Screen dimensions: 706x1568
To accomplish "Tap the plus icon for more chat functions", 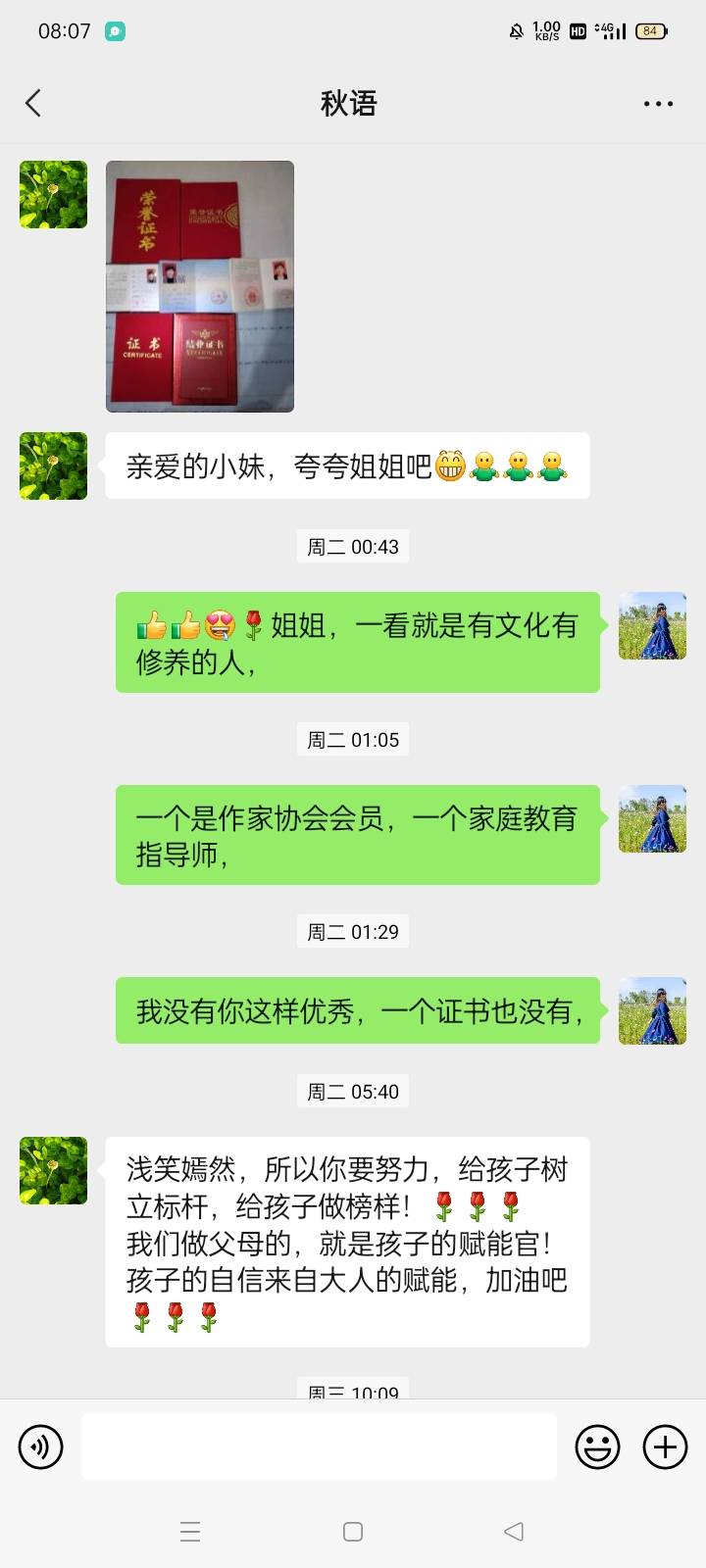I will [x=665, y=1446].
